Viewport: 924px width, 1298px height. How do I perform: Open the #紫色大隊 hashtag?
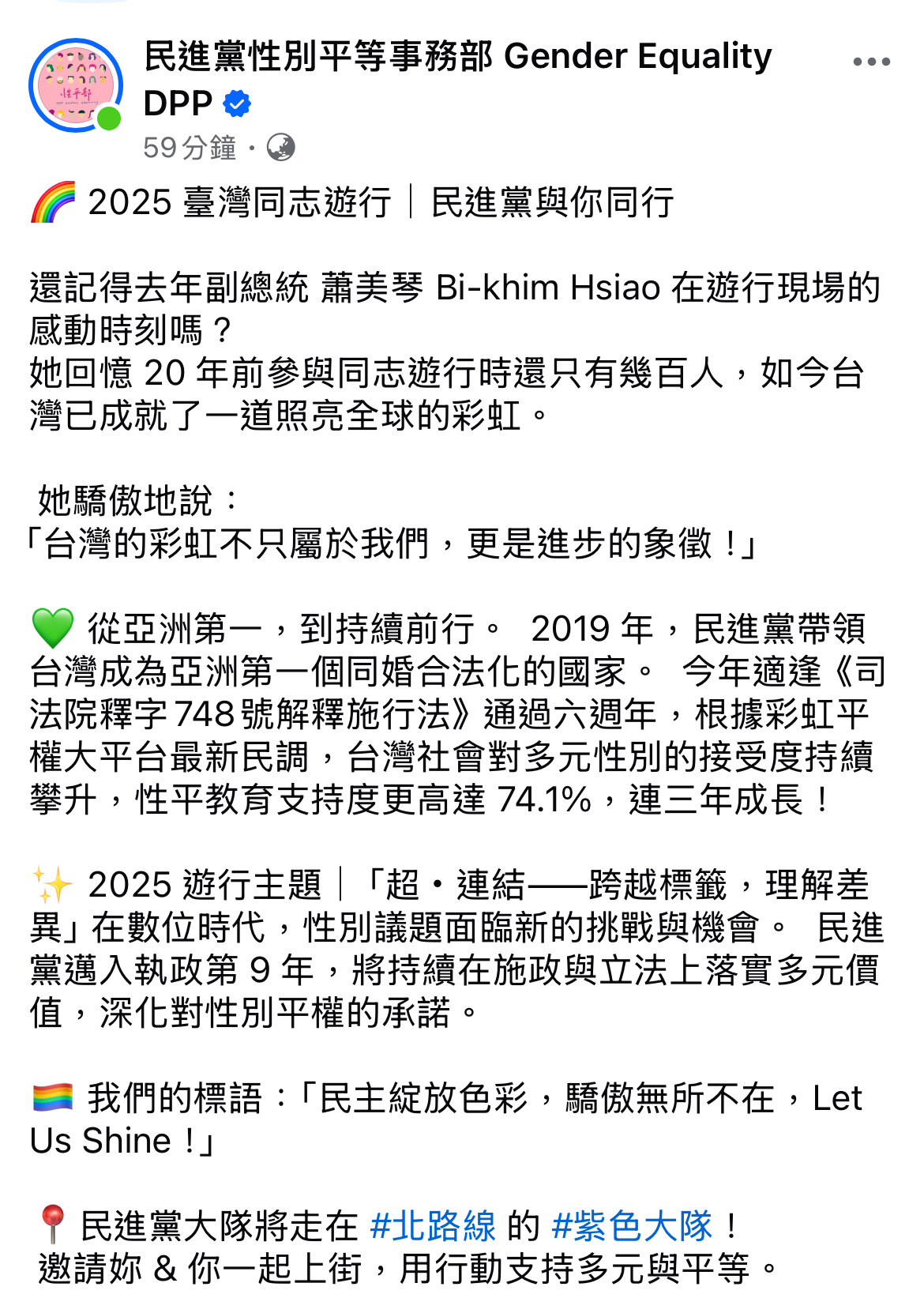(631, 1226)
